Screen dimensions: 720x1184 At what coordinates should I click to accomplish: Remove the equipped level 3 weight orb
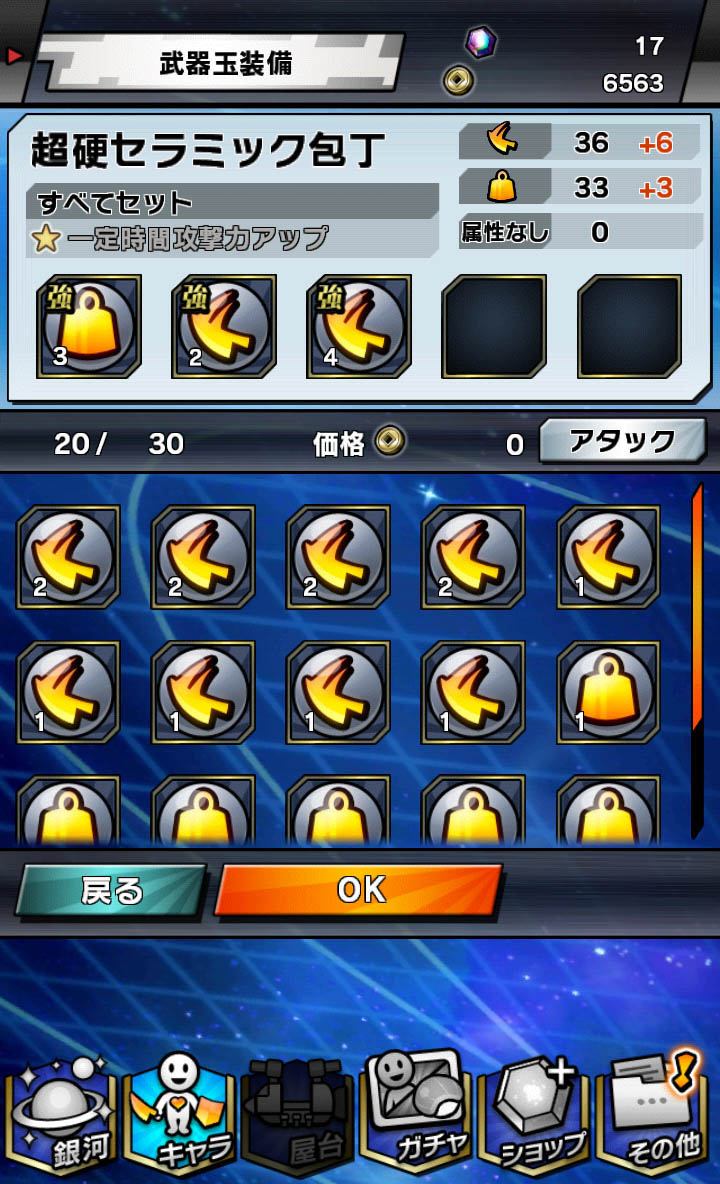[89, 327]
